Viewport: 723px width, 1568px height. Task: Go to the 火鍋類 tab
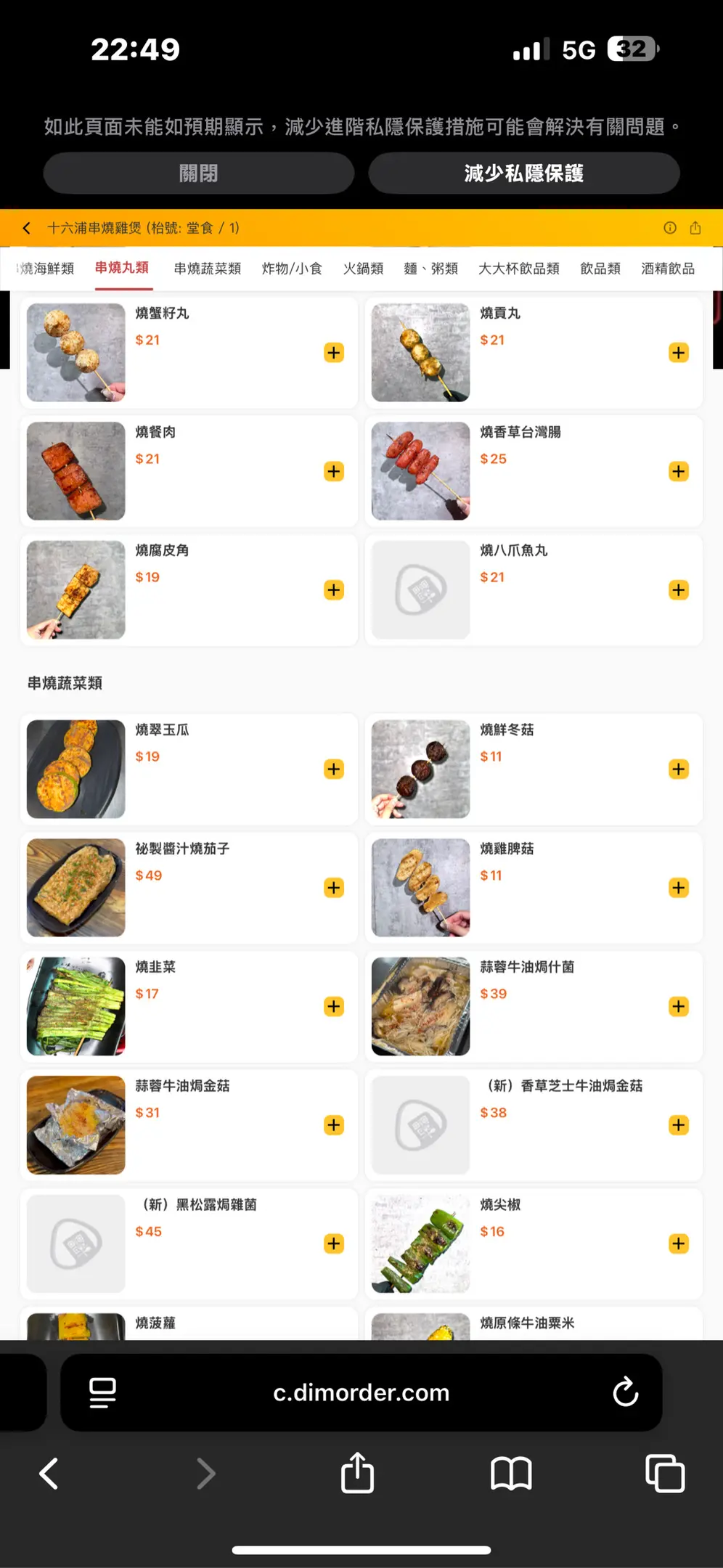tap(363, 269)
